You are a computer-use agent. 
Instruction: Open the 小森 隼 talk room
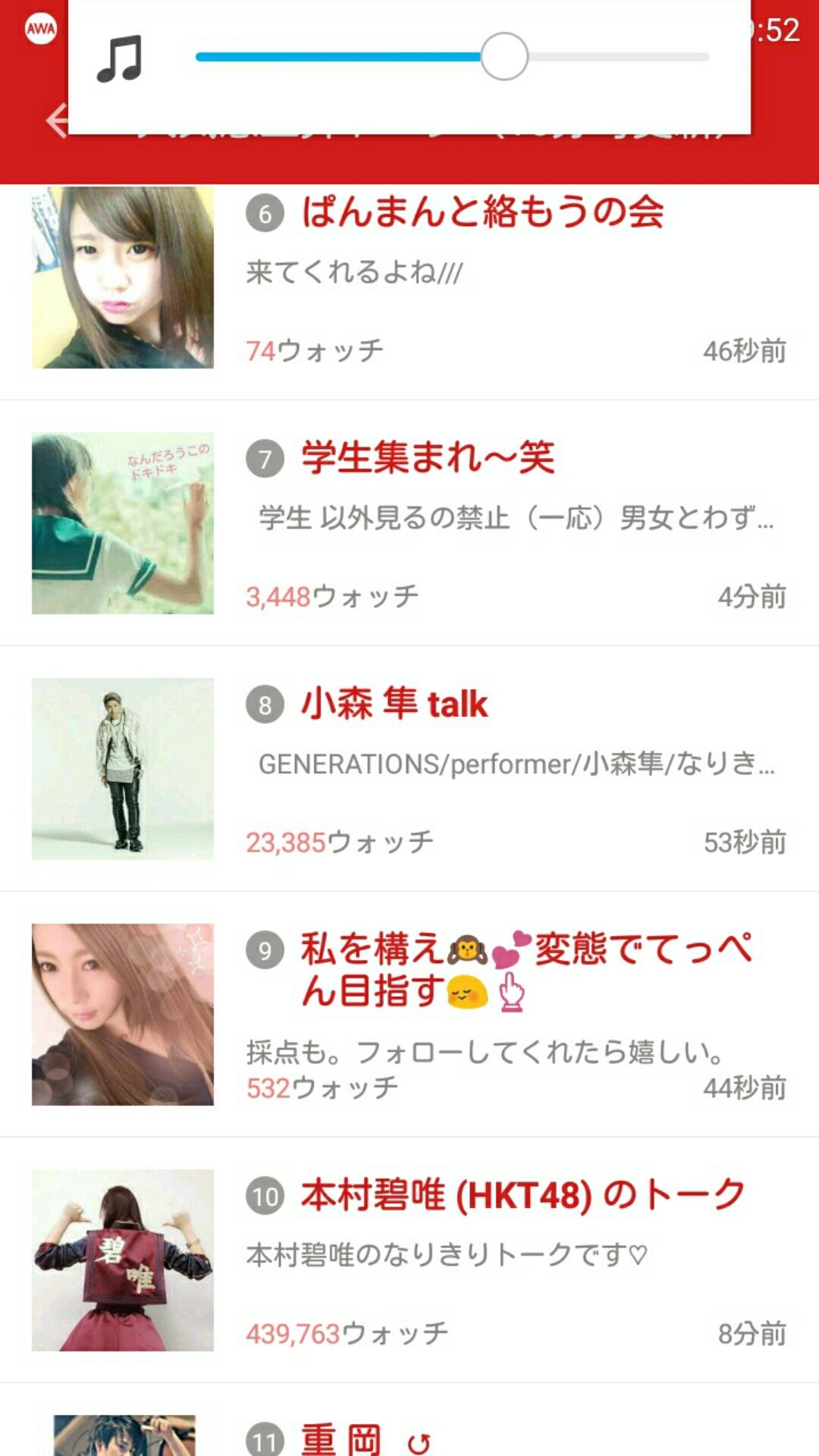pyautogui.click(x=394, y=704)
